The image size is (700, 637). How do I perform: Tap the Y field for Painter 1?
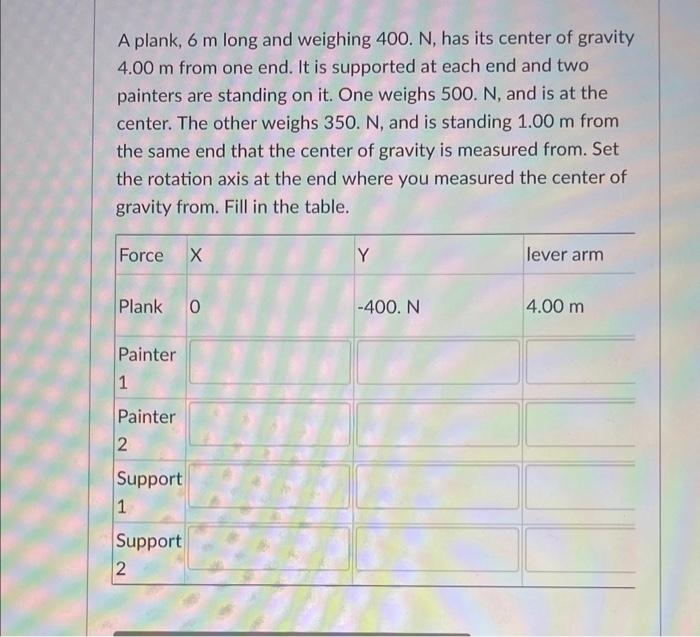pyautogui.click(x=438, y=362)
